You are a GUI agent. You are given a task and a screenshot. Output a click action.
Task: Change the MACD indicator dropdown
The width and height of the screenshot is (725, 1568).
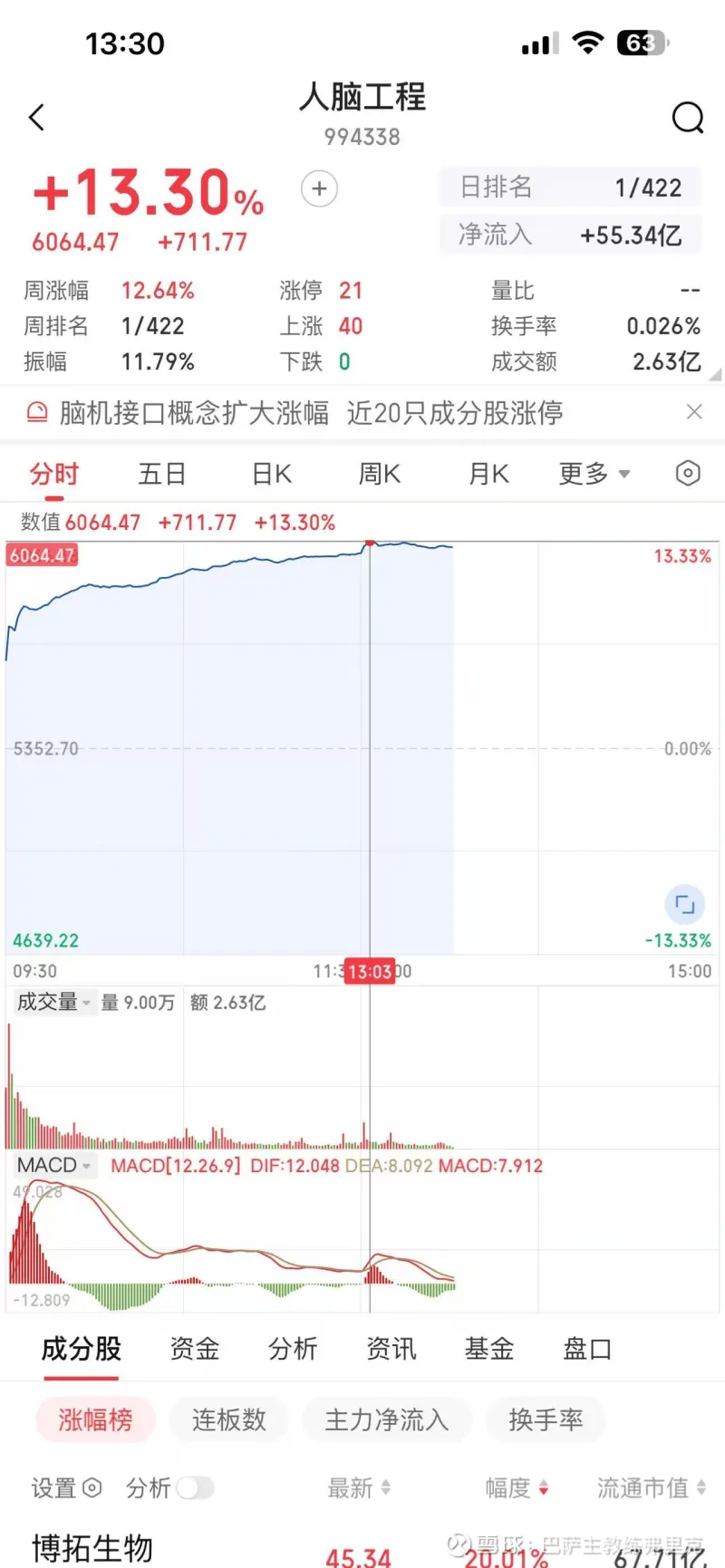[x=54, y=1166]
